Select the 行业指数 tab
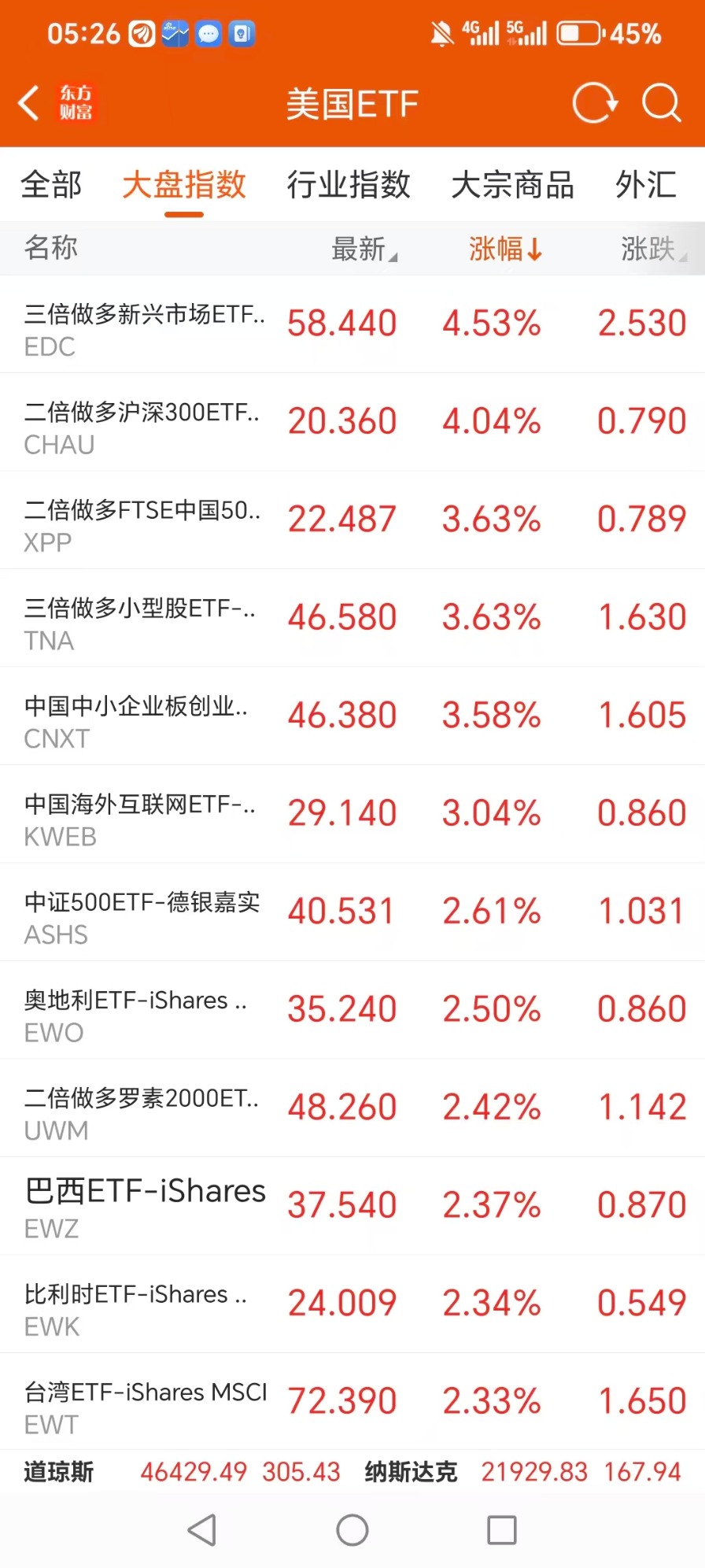 349,186
